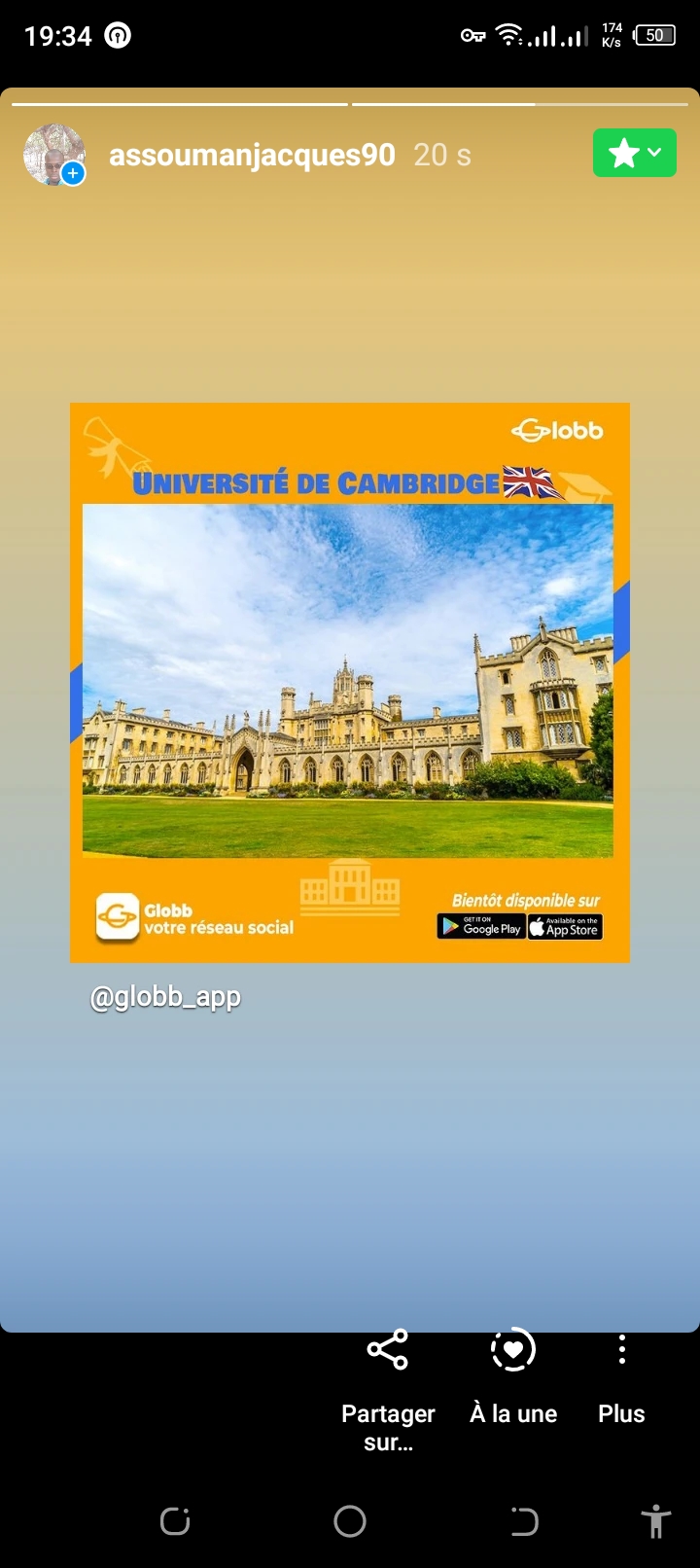Open assoumanjacques90's profile picture
Viewport: 700px width, 1568px height.
click(x=54, y=155)
